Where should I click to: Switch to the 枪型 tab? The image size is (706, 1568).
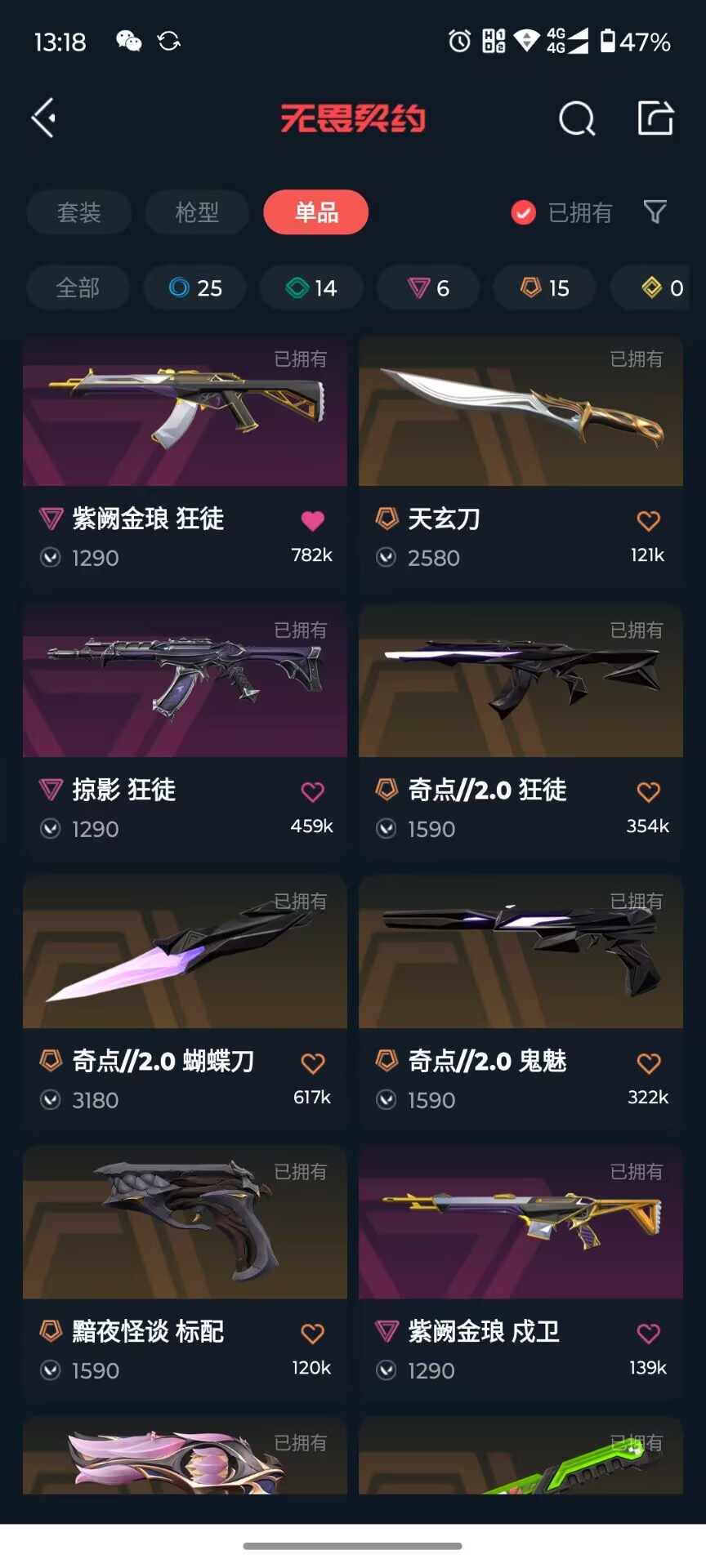197,213
